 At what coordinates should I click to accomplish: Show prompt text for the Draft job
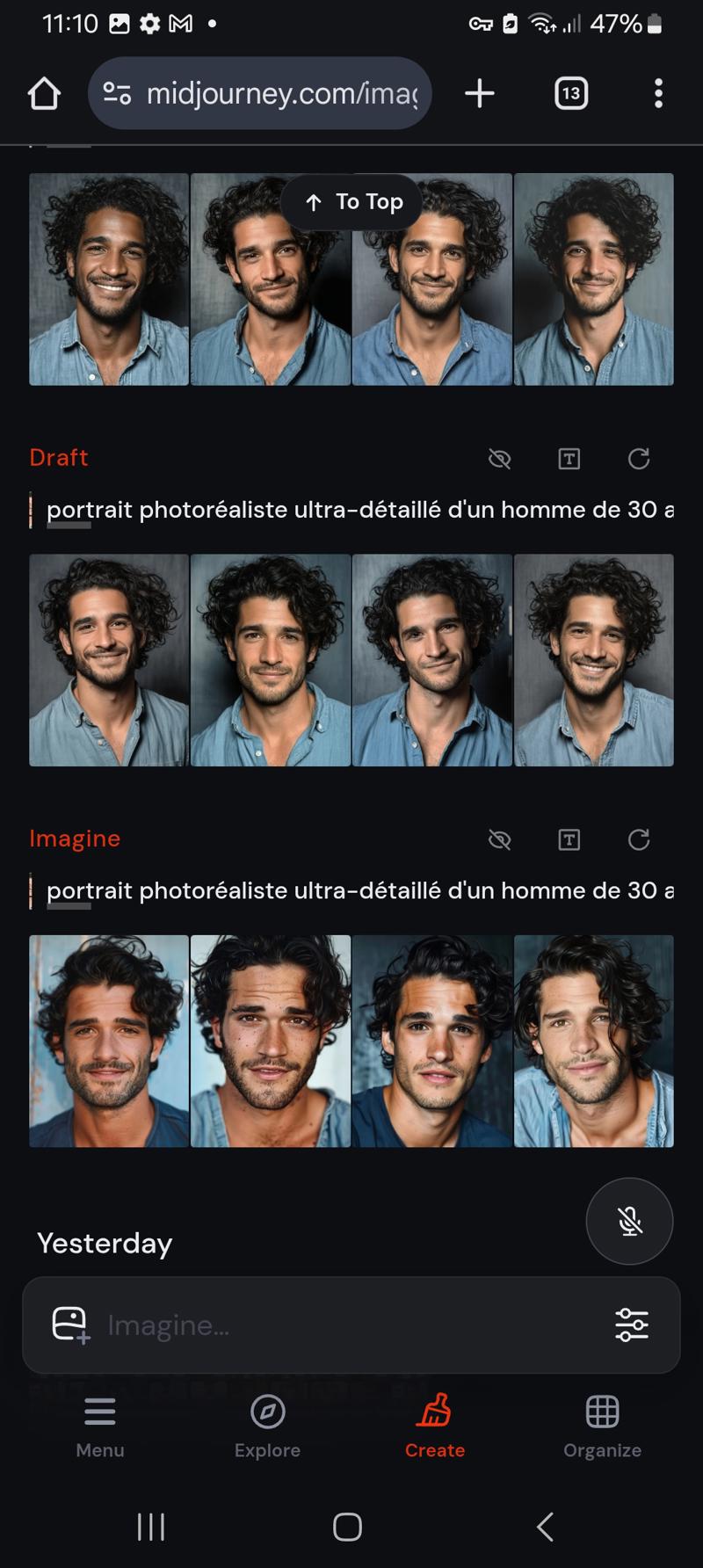point(569,459)
